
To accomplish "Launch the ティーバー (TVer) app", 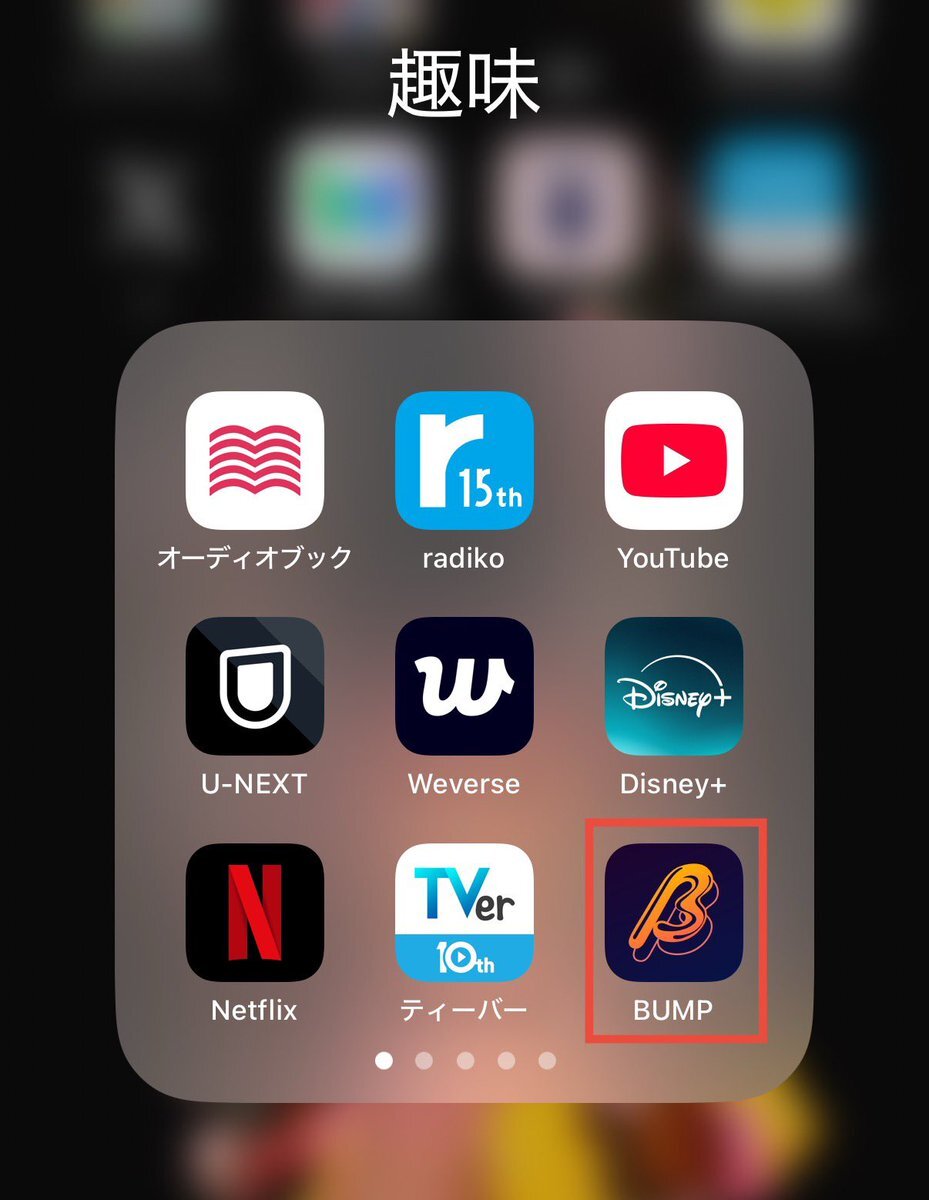I will point(464,912).
